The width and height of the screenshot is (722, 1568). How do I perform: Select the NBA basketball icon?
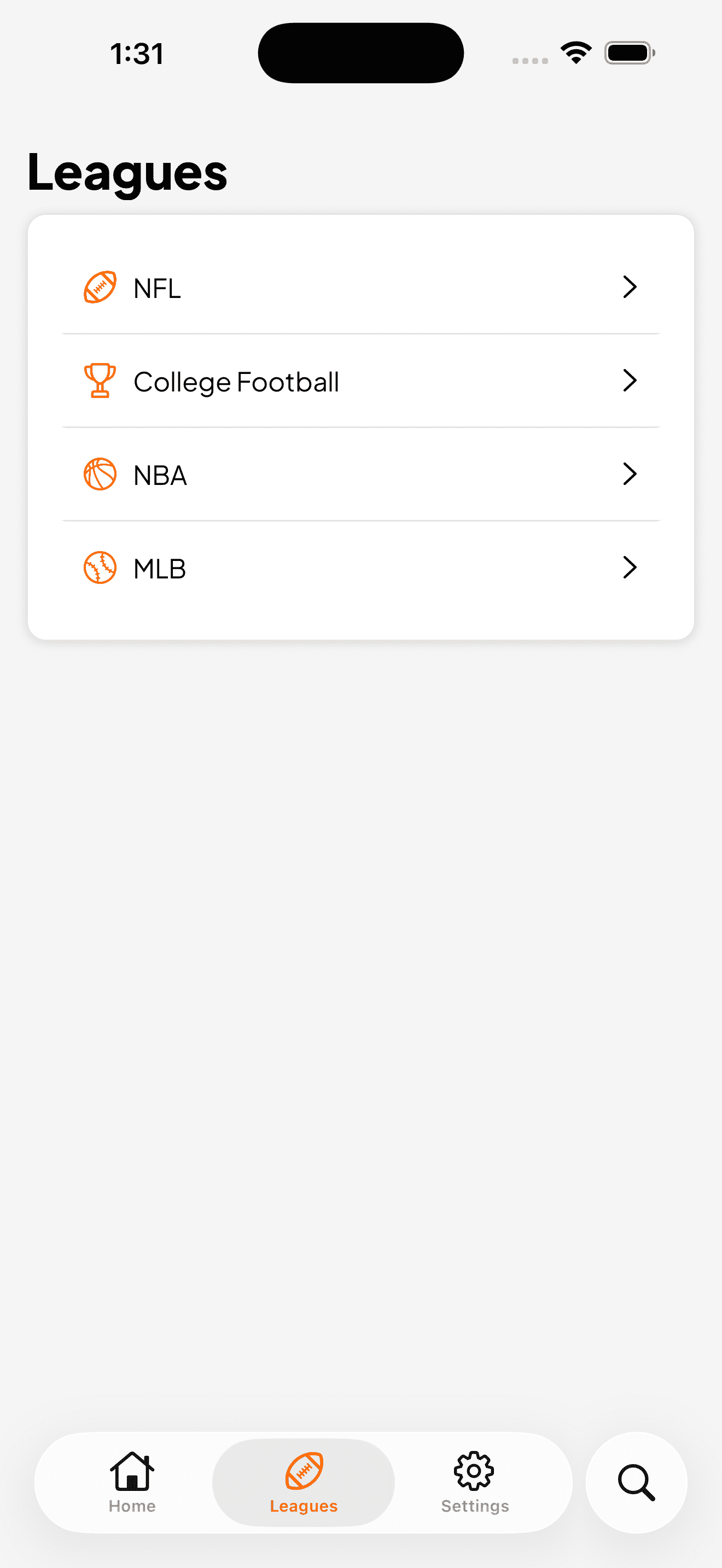tap(100, 474)
